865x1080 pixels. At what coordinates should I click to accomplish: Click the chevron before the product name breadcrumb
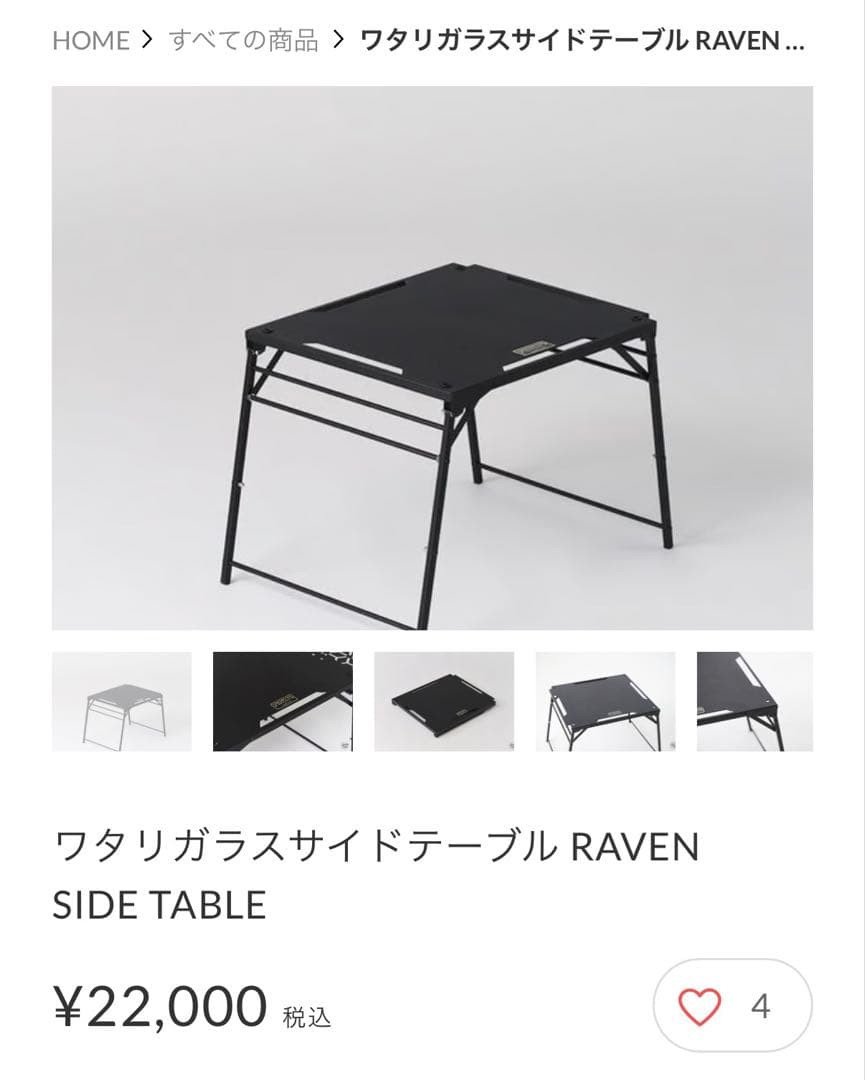[x=337, y=41]
